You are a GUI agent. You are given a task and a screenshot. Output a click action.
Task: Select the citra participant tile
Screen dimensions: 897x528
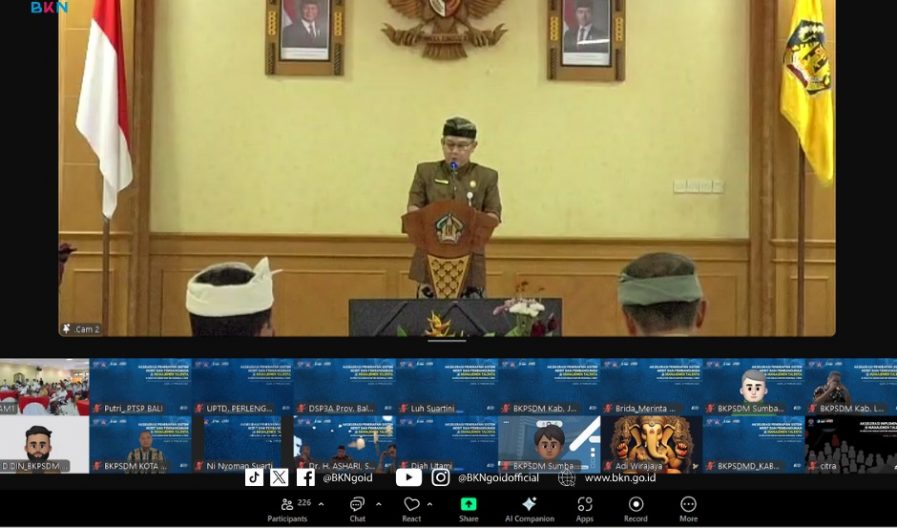(850, 444)
